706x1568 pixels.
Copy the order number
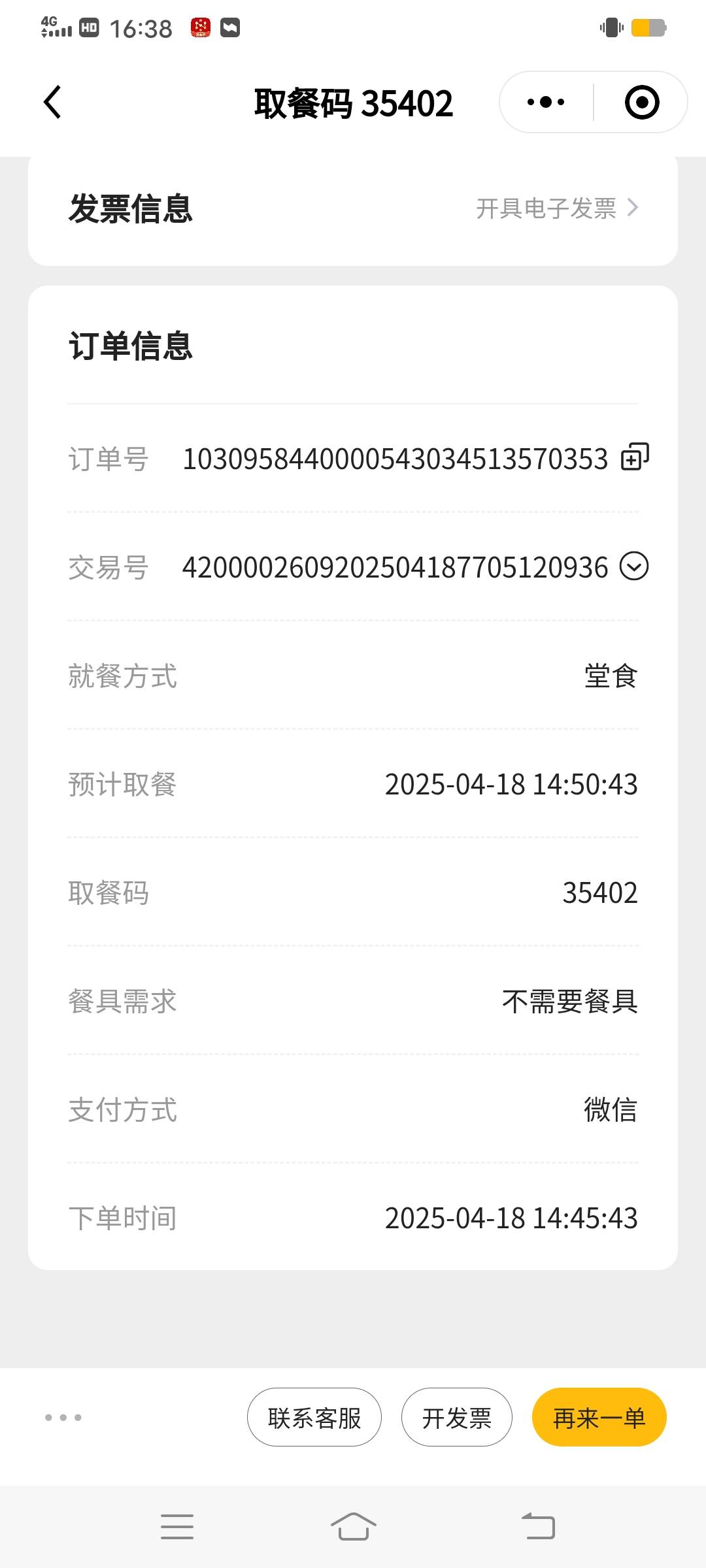click(x=635, y=457)
